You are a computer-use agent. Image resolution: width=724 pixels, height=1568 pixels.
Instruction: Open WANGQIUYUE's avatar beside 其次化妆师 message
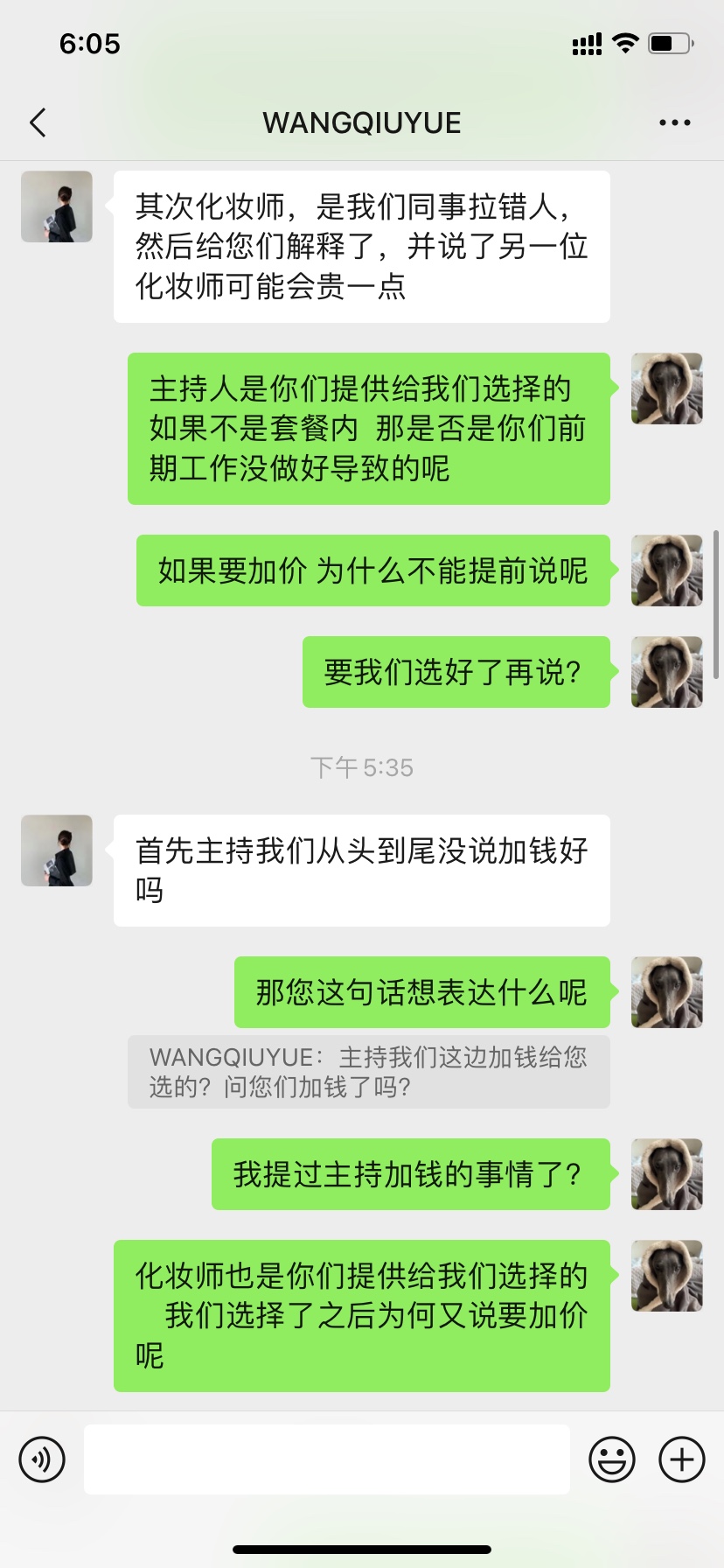pyautogui.click(x=57, y=206)
